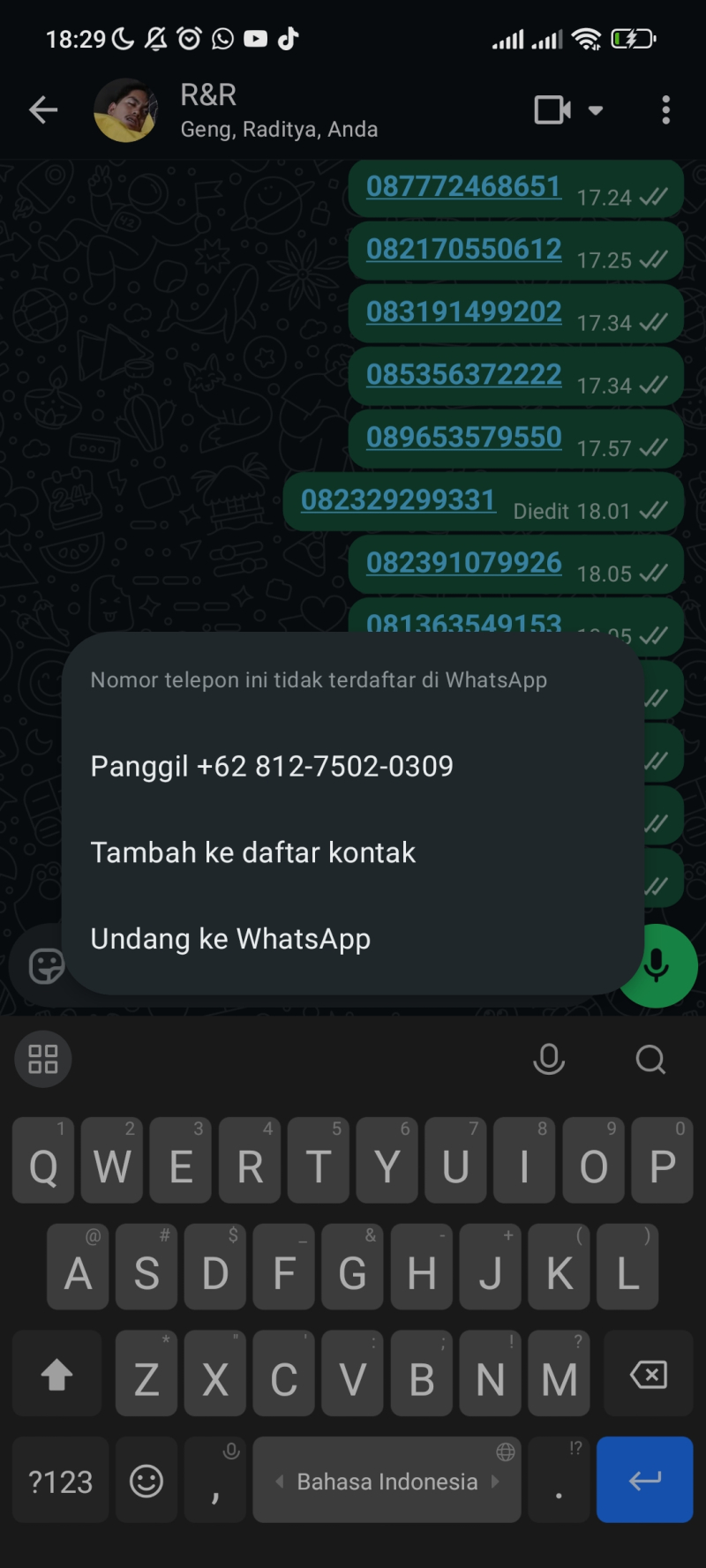Open number link 089653579550
Image resolution: width=706 pixels, height=1568 pixels.
(463, 438)
